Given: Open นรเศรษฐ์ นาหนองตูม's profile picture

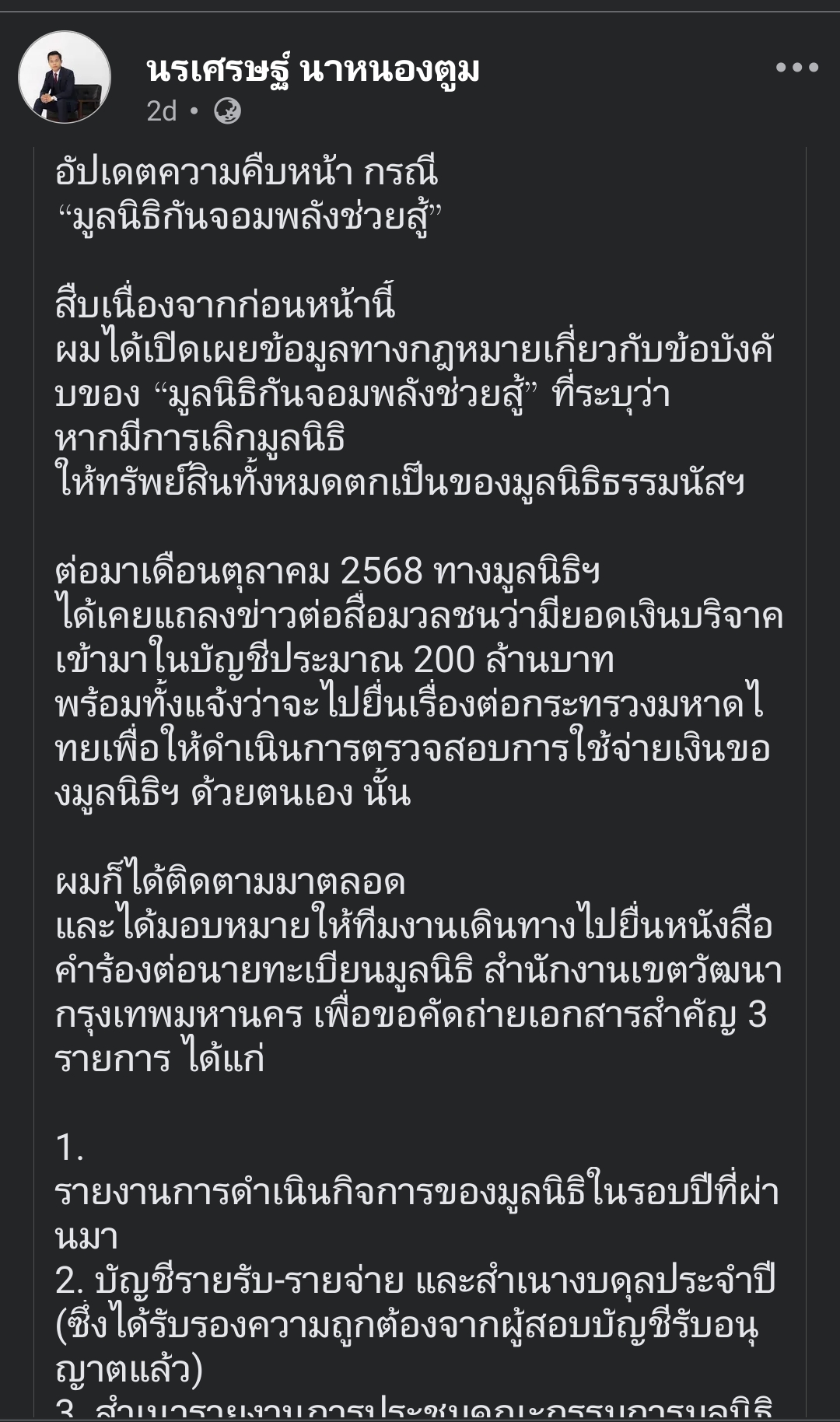Looking at the screenshot, I should pyautogui.click(x=65, y=77).
